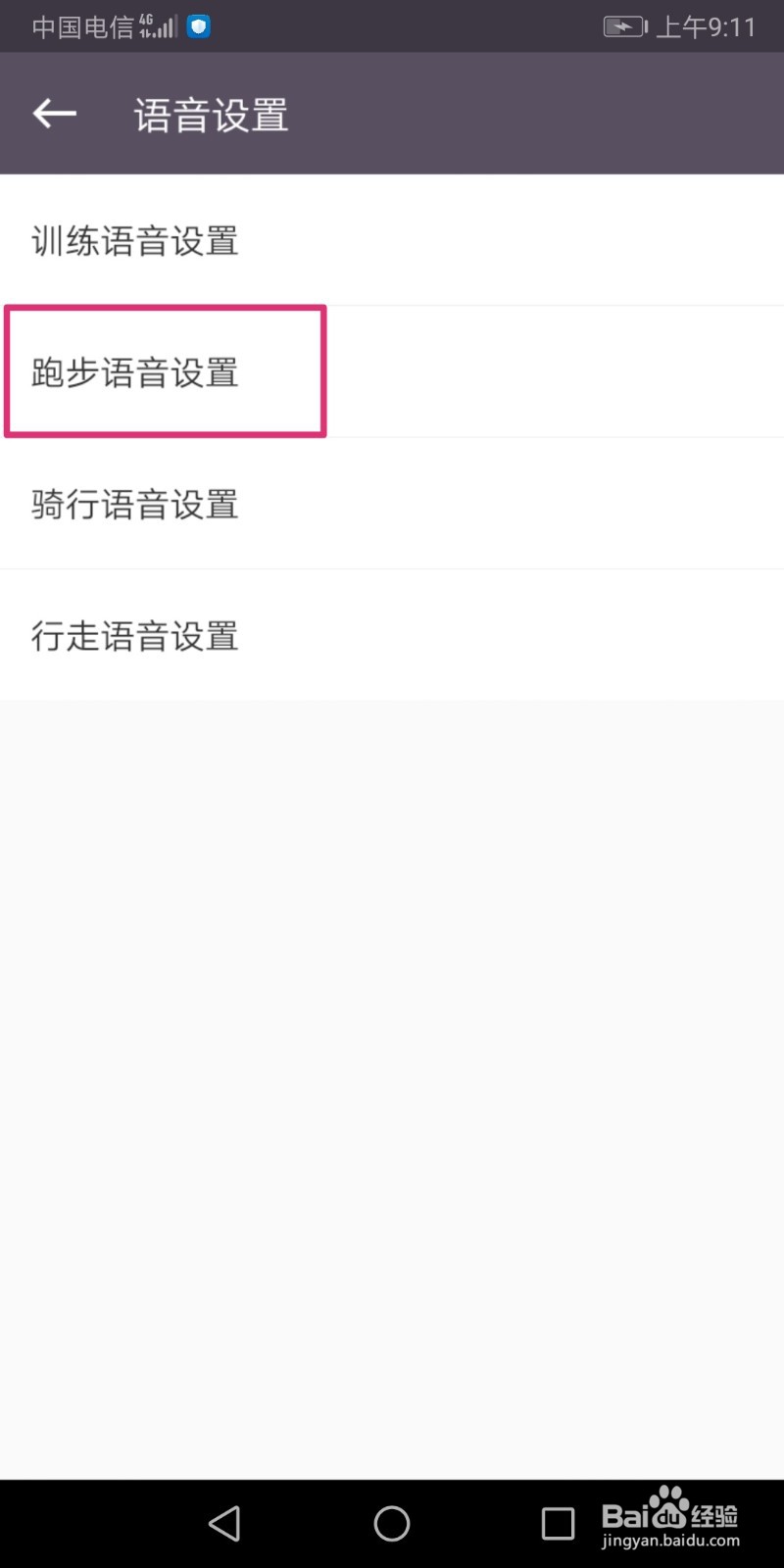Tap the Android back navigation triangle
The height and width of the screenshot is (1568, 784).
(224, 1524)
